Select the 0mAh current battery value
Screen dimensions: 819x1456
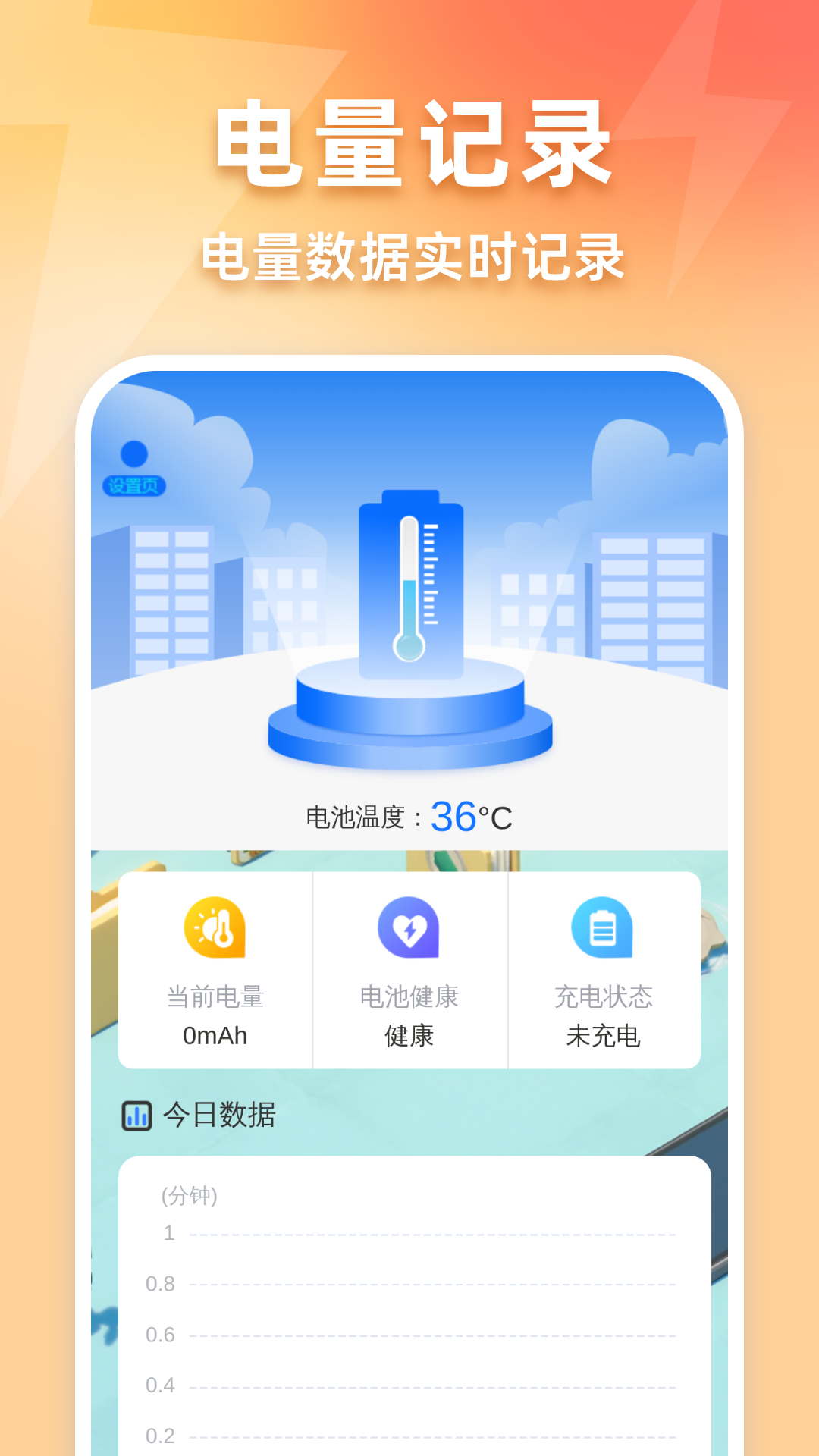click(x=215, y=1035)
